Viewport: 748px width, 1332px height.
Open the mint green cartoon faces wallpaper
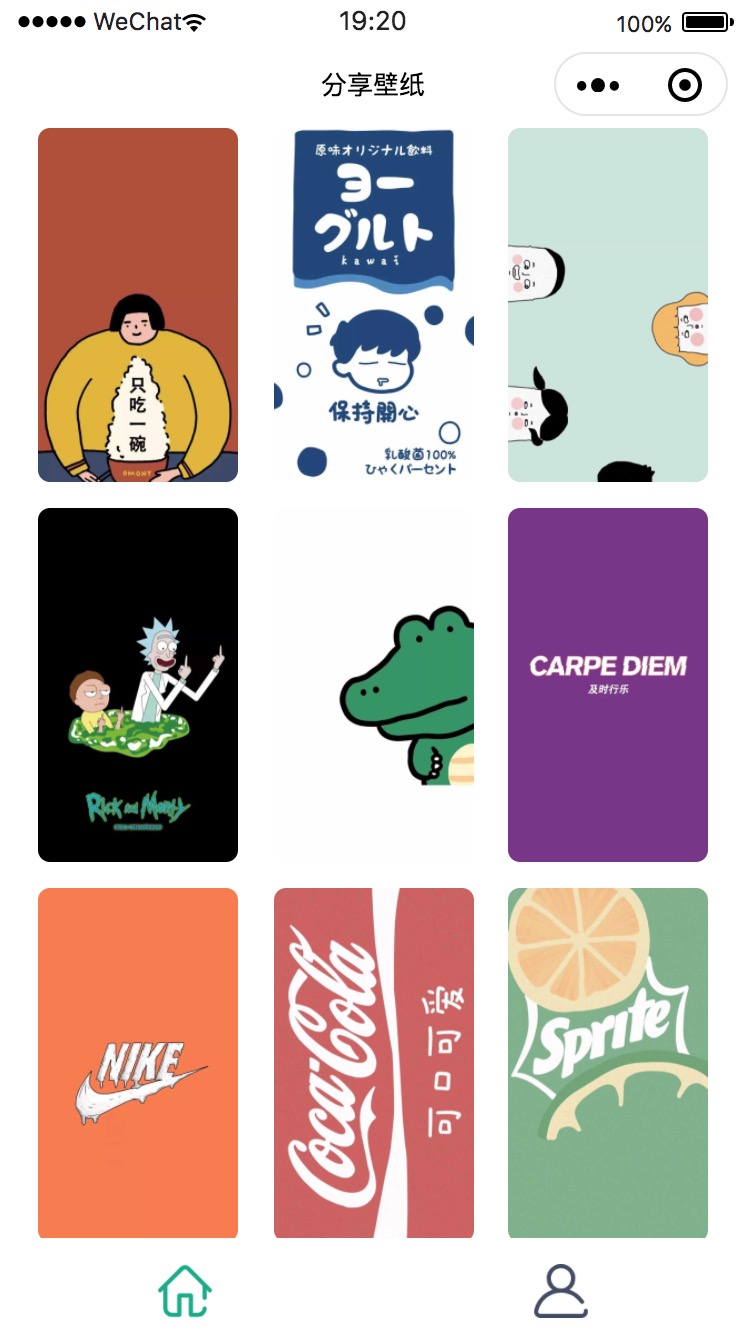click(608, 305)
